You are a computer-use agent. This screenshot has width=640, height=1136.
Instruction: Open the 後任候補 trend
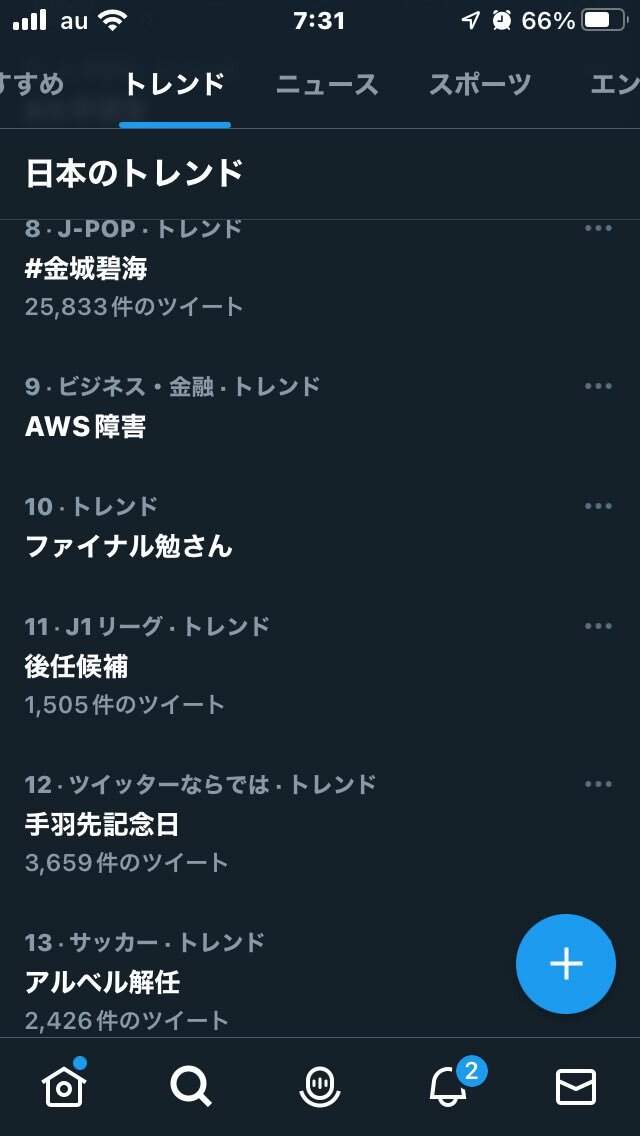click(x=76, y=666)
